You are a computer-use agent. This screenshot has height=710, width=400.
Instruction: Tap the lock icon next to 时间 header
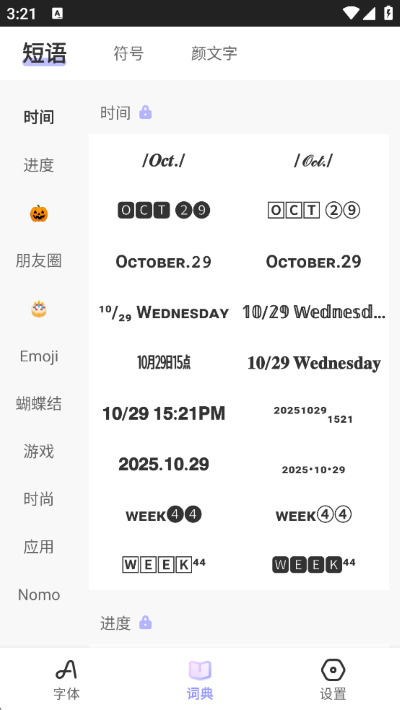point(145,112)
